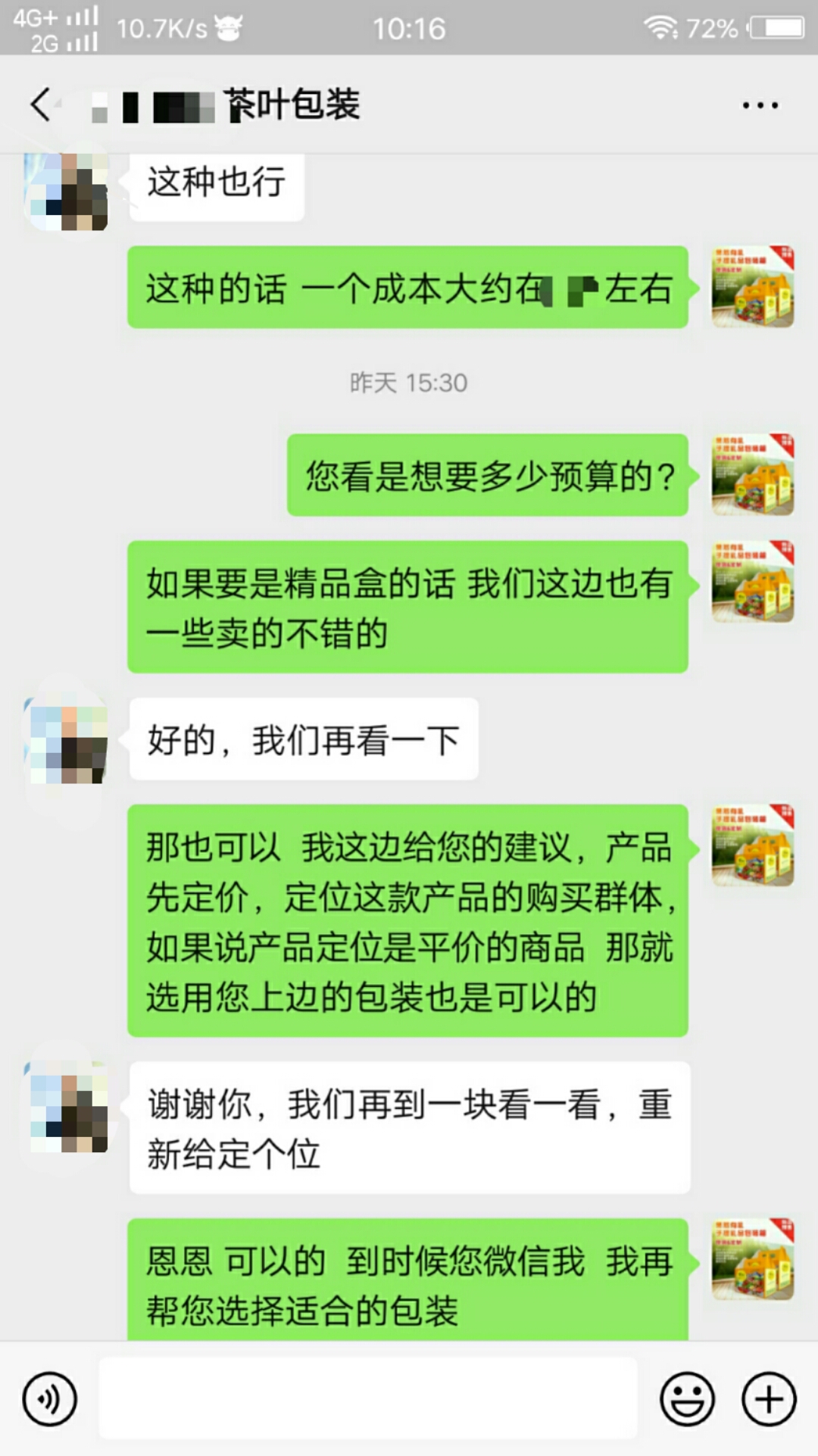818x1456 pixels.
Task: Switch to voice message input
Action: pos(50,1398)
